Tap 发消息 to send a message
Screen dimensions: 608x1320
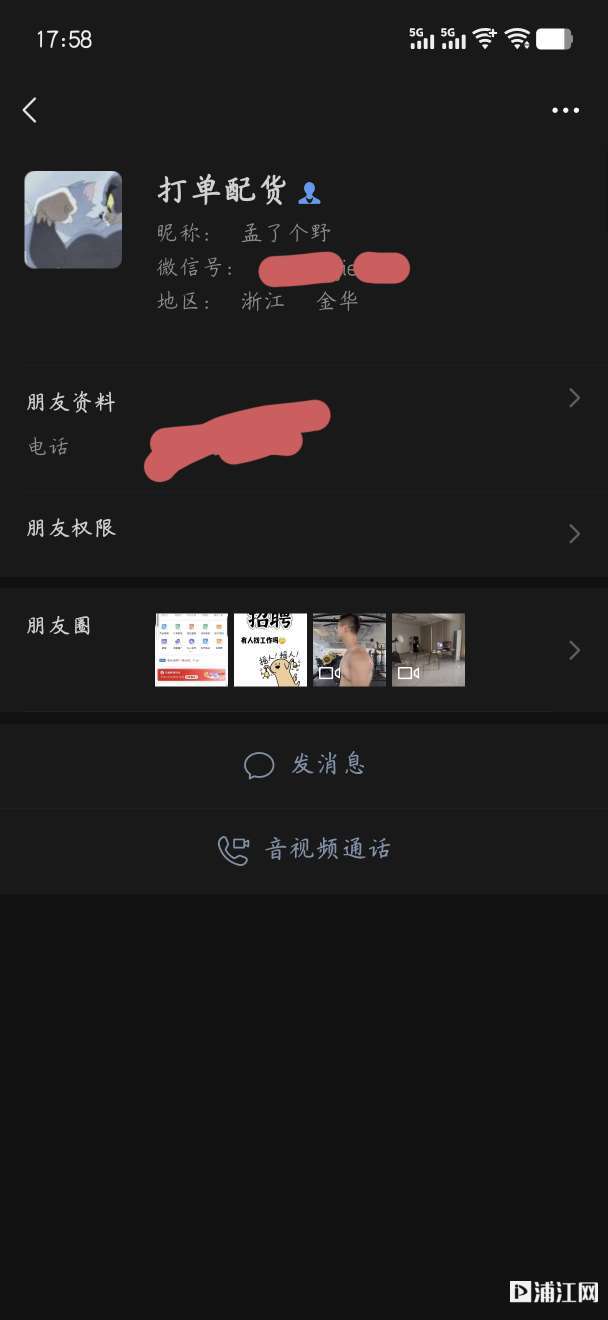pos(304,765)
